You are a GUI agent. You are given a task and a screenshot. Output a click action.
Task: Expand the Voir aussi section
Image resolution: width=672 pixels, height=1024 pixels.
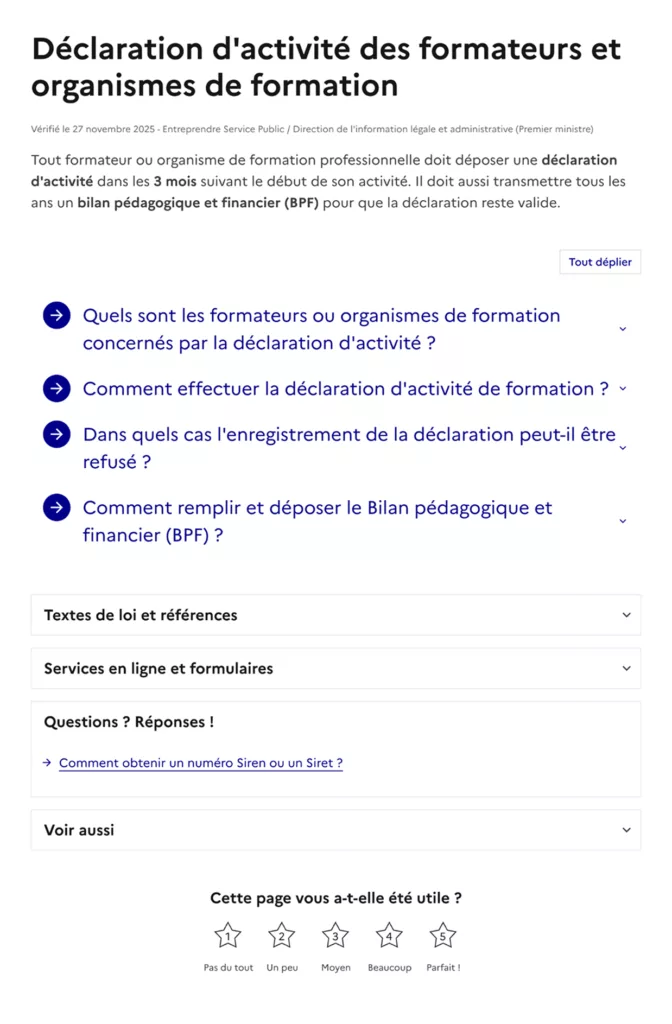click(336, 830)
